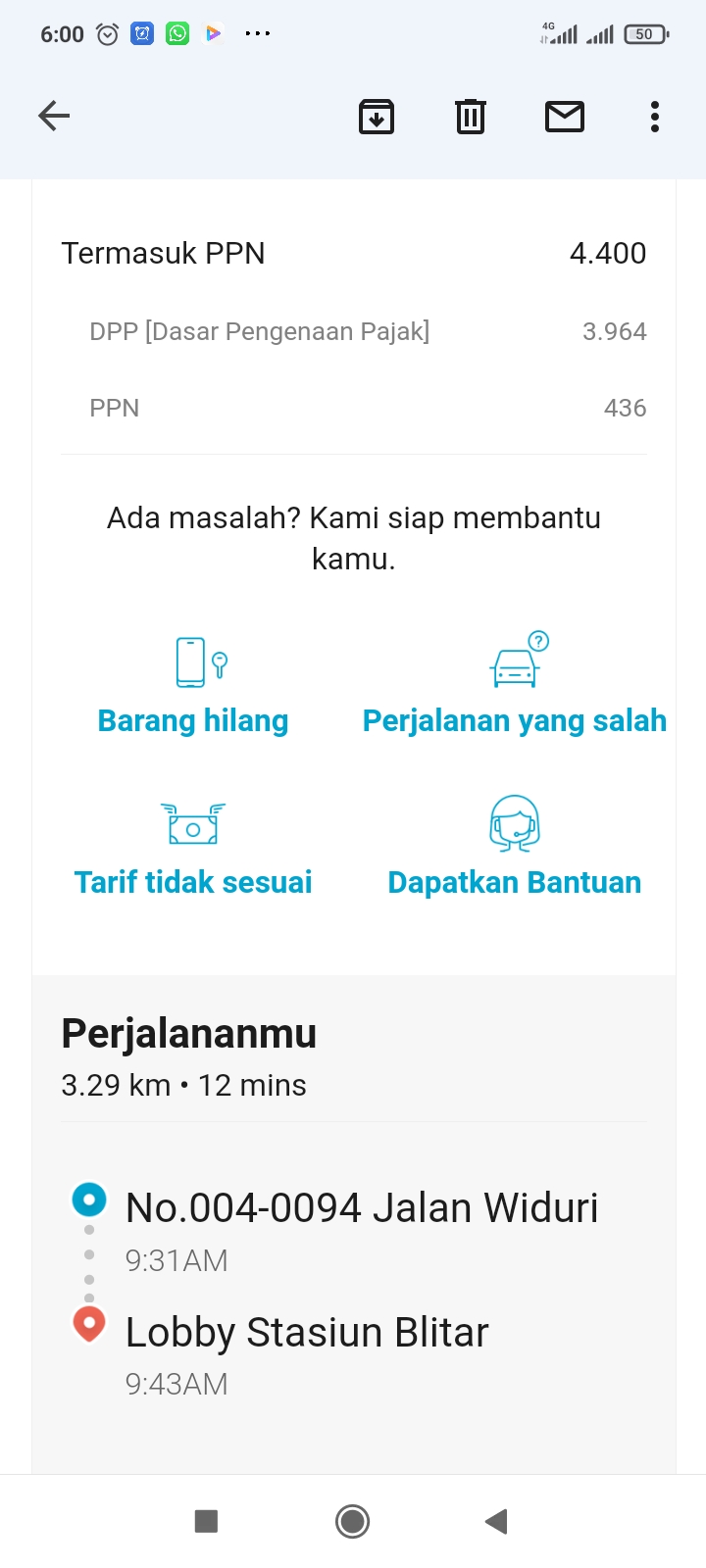Open the overflow menu
This screenshot has height=1568, width=706.
[x=655, y=117]
